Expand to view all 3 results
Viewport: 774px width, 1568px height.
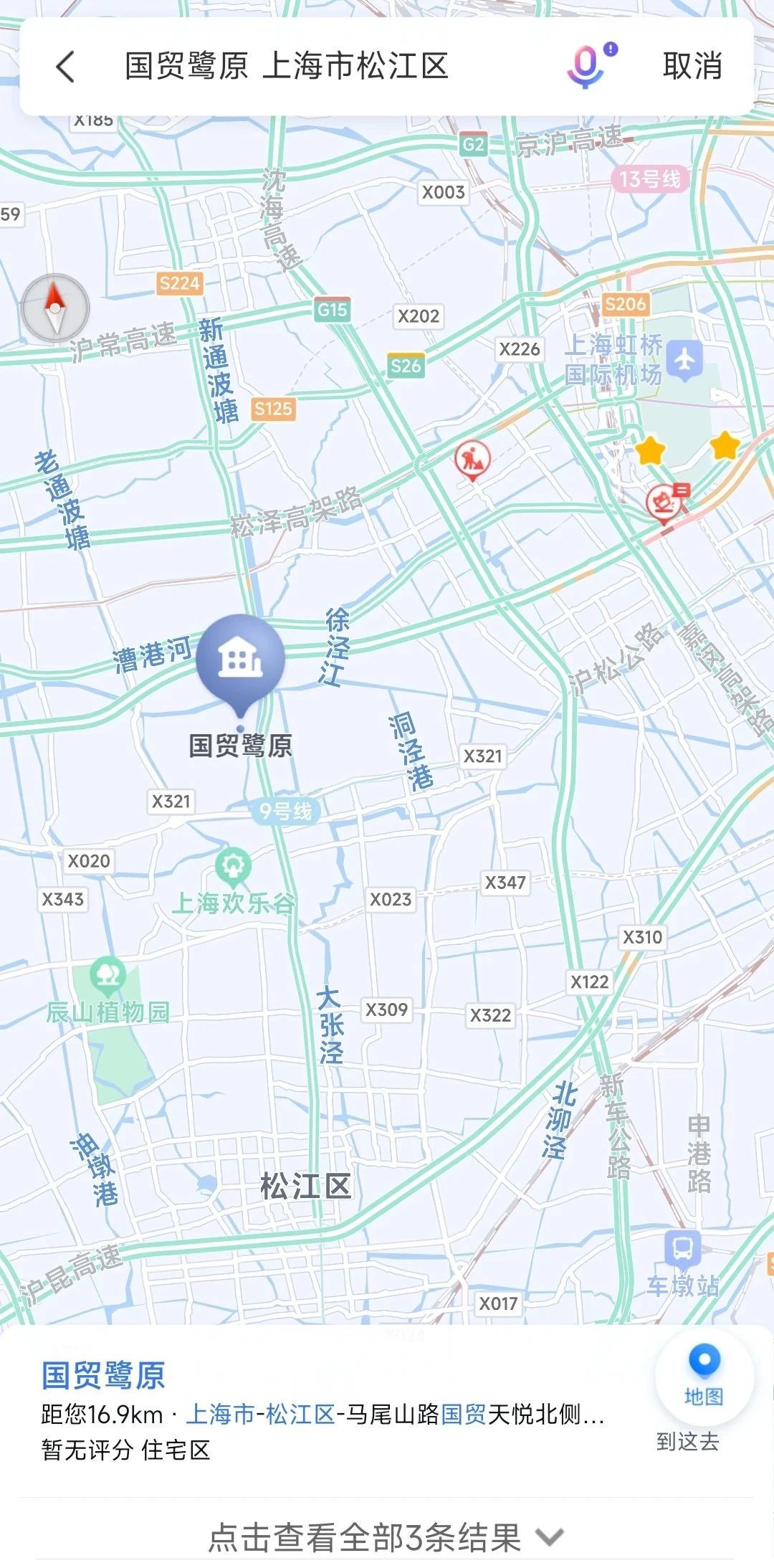point(386,1536)
